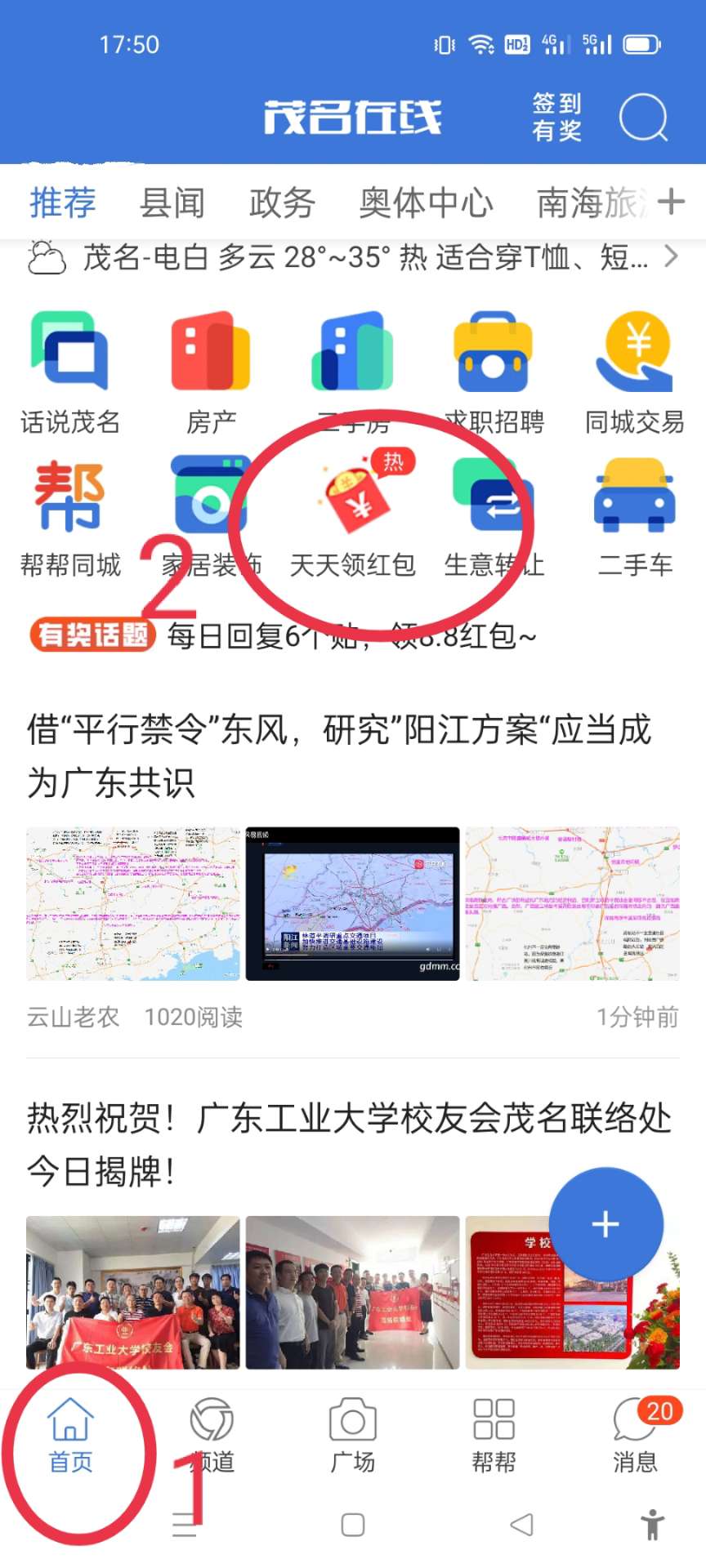Switch to the 广场 bottom tab

point(353,1436)
